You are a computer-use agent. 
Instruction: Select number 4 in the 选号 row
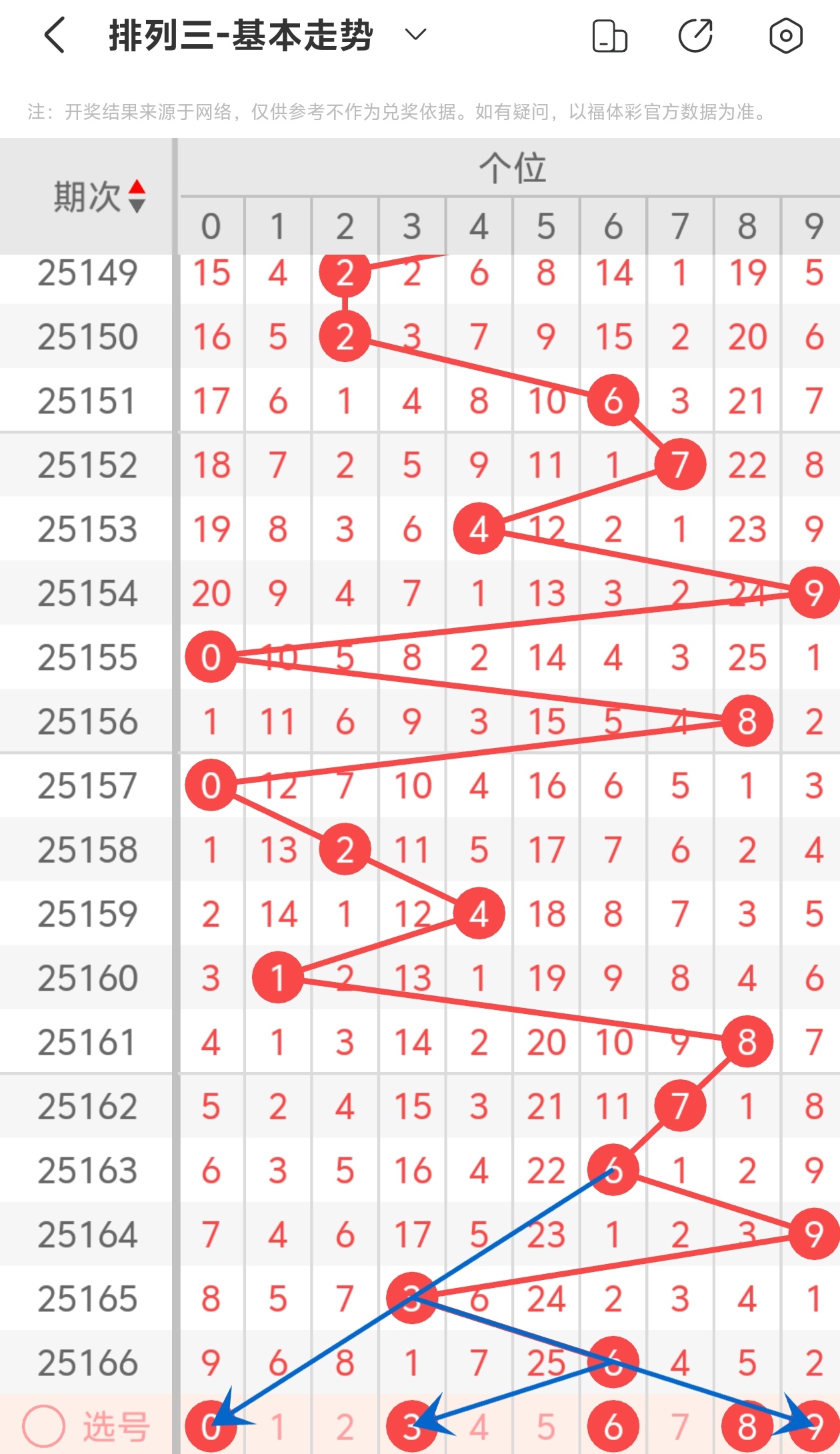(x=479, y=1426)
